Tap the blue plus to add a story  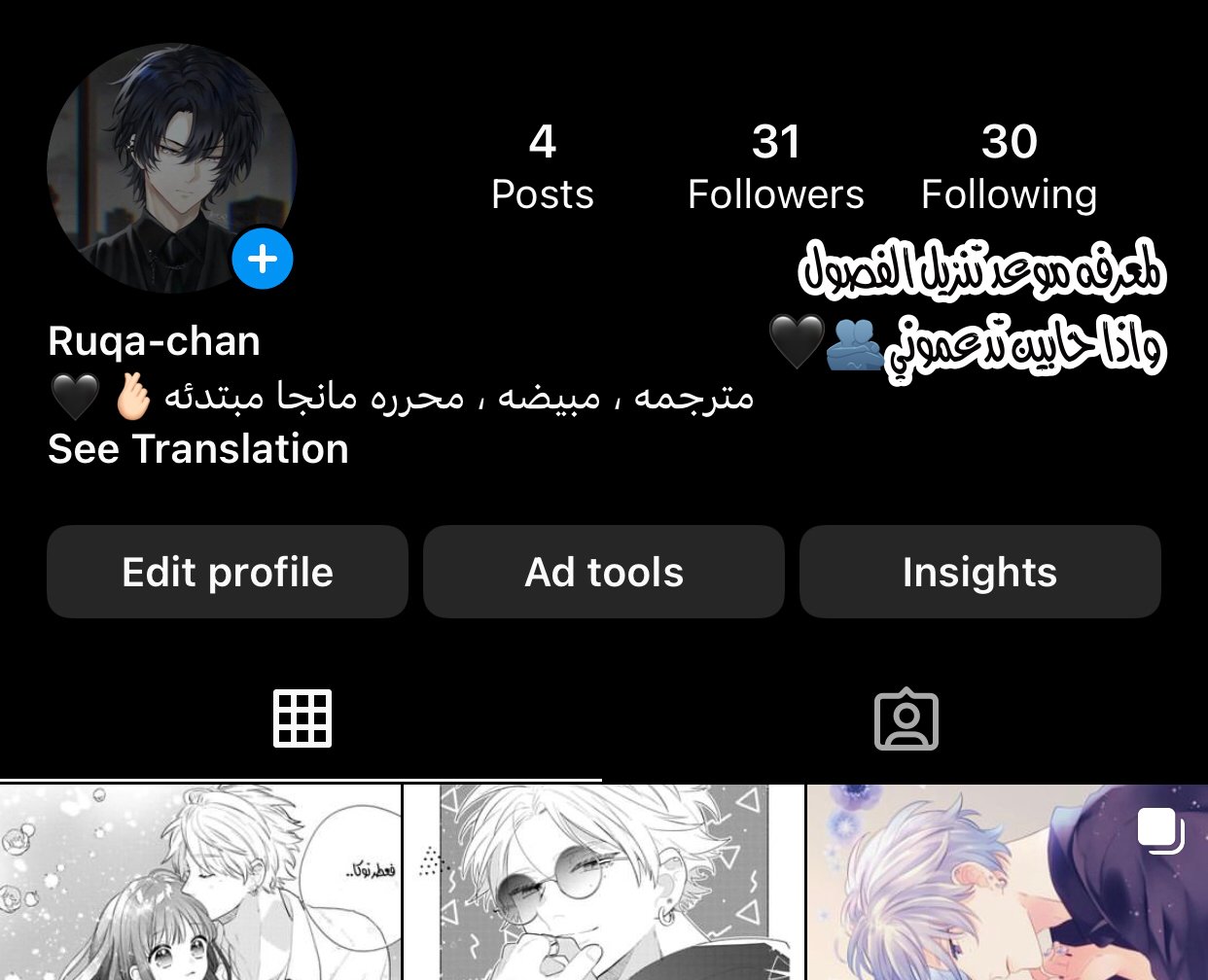263,260
